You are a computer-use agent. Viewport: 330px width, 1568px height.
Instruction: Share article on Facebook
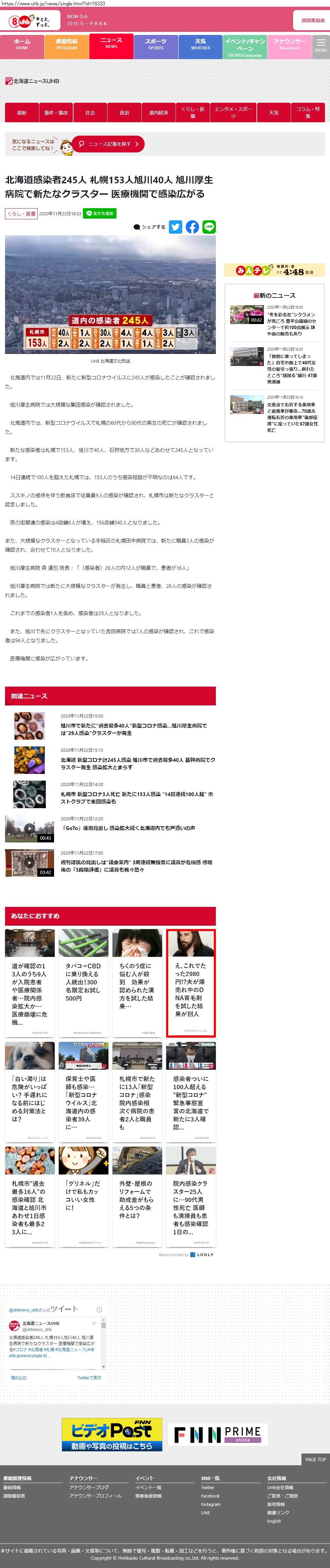tap(192, 227)
